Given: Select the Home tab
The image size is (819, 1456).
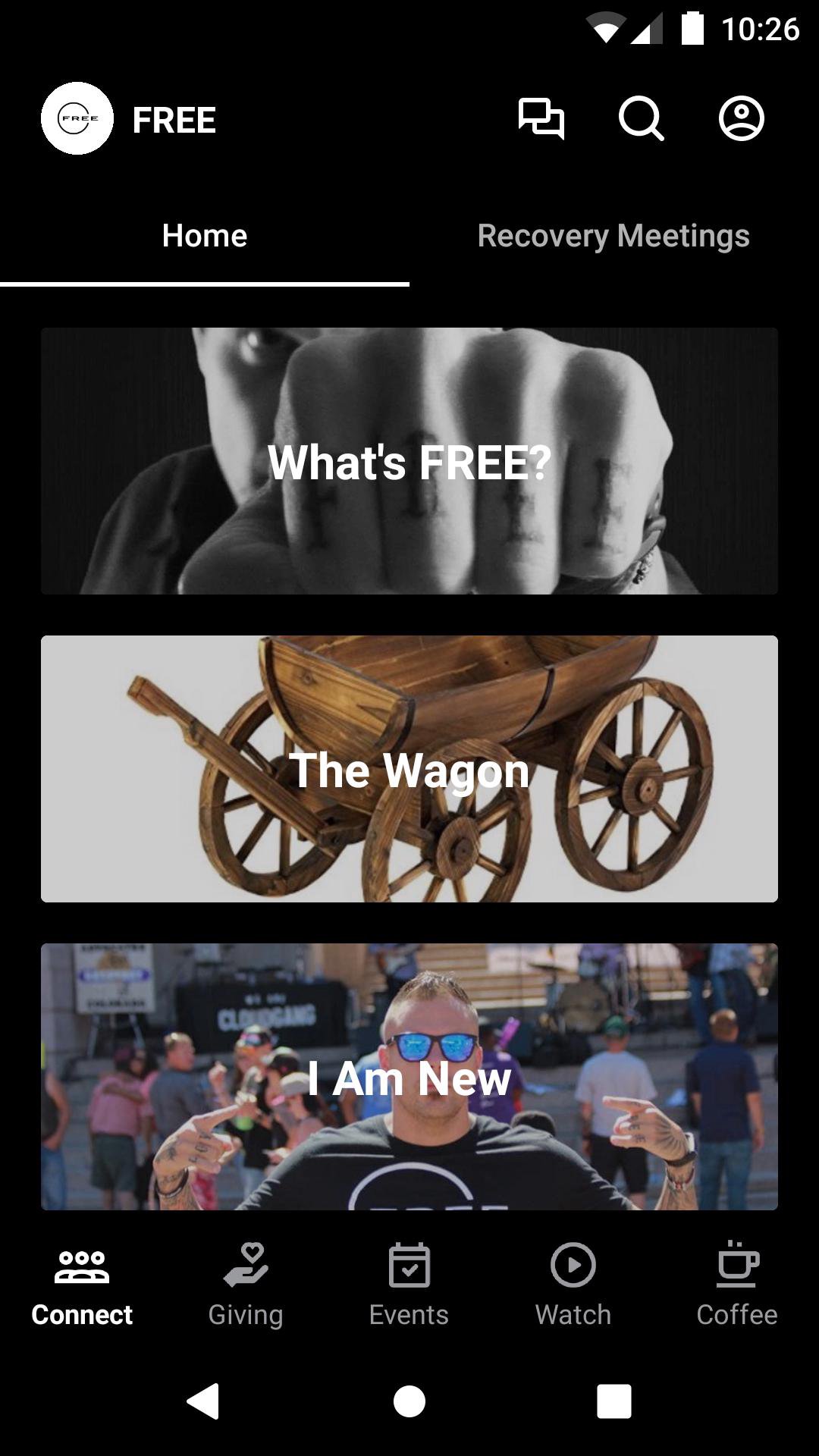Looking at the screenshot, I should [205, 236].
